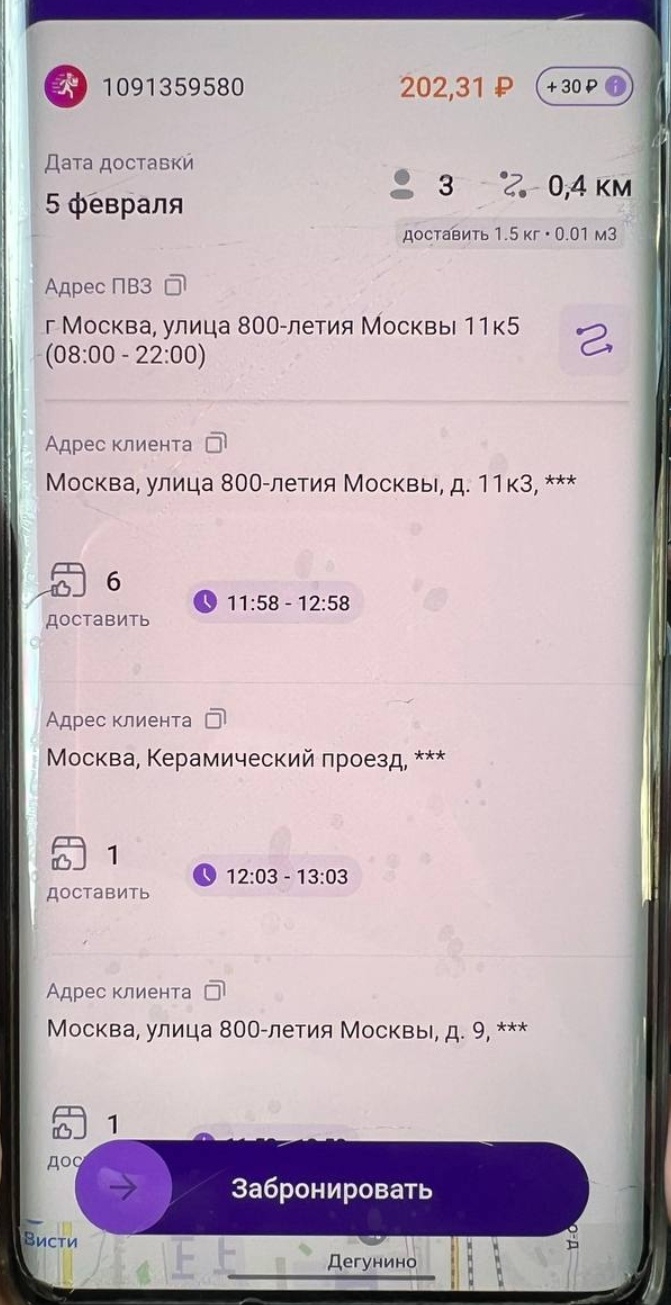Image resolution: width=671 pixels, height=1305 pixels.
Task: Copy client address Керамический проезд
Action: click(x=216, y=719)
